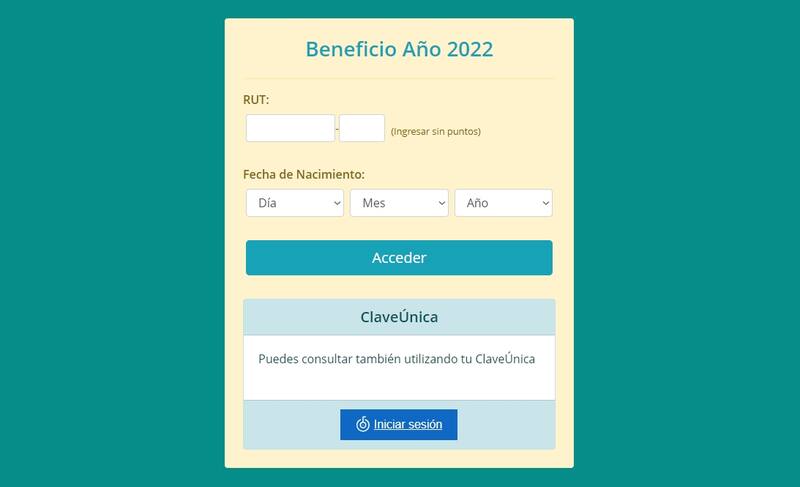Expand the Mes dropdown

pyautogui.click(x=399, y=203)
